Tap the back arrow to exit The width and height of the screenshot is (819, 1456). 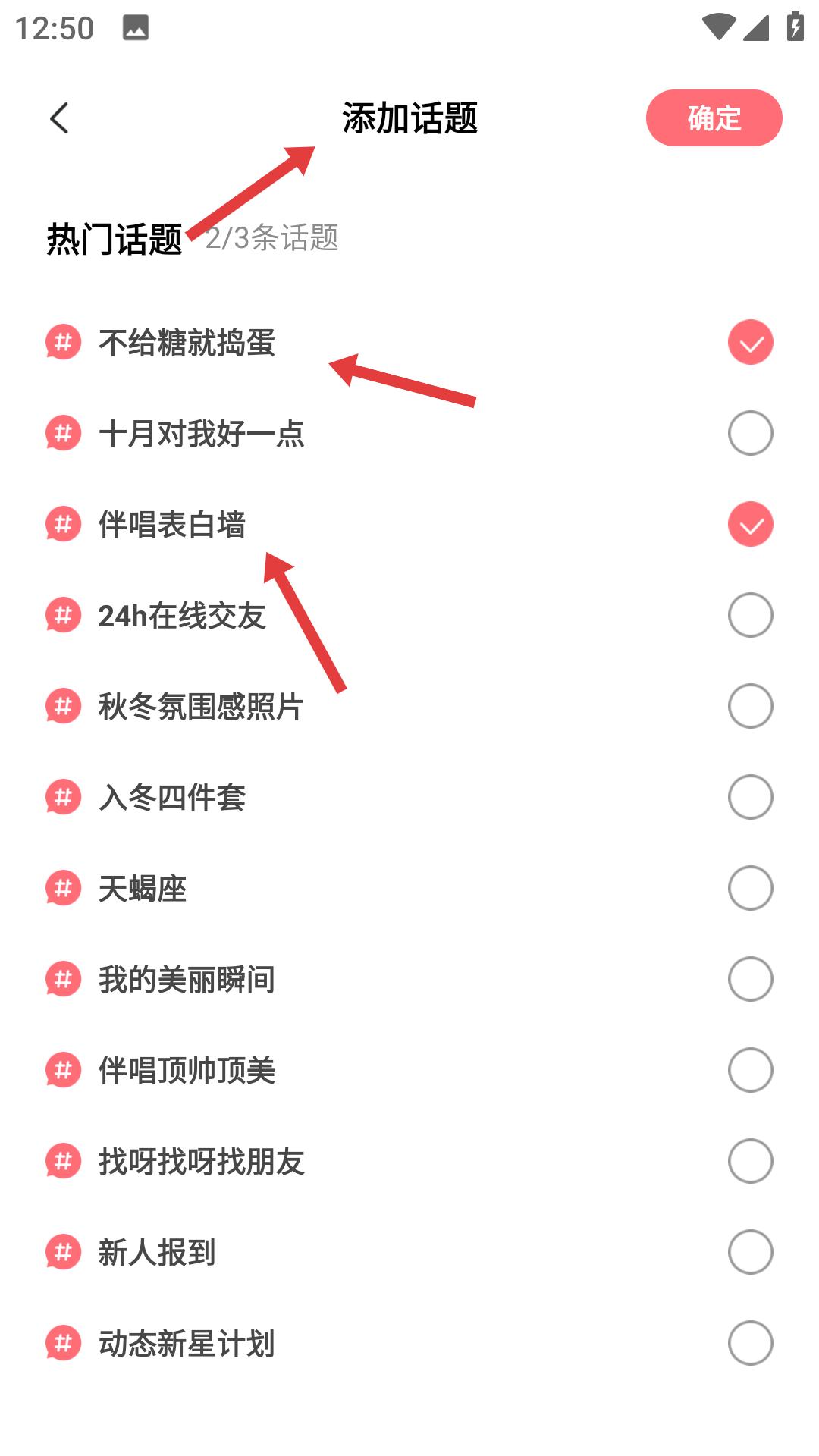[x=58, y=118]
